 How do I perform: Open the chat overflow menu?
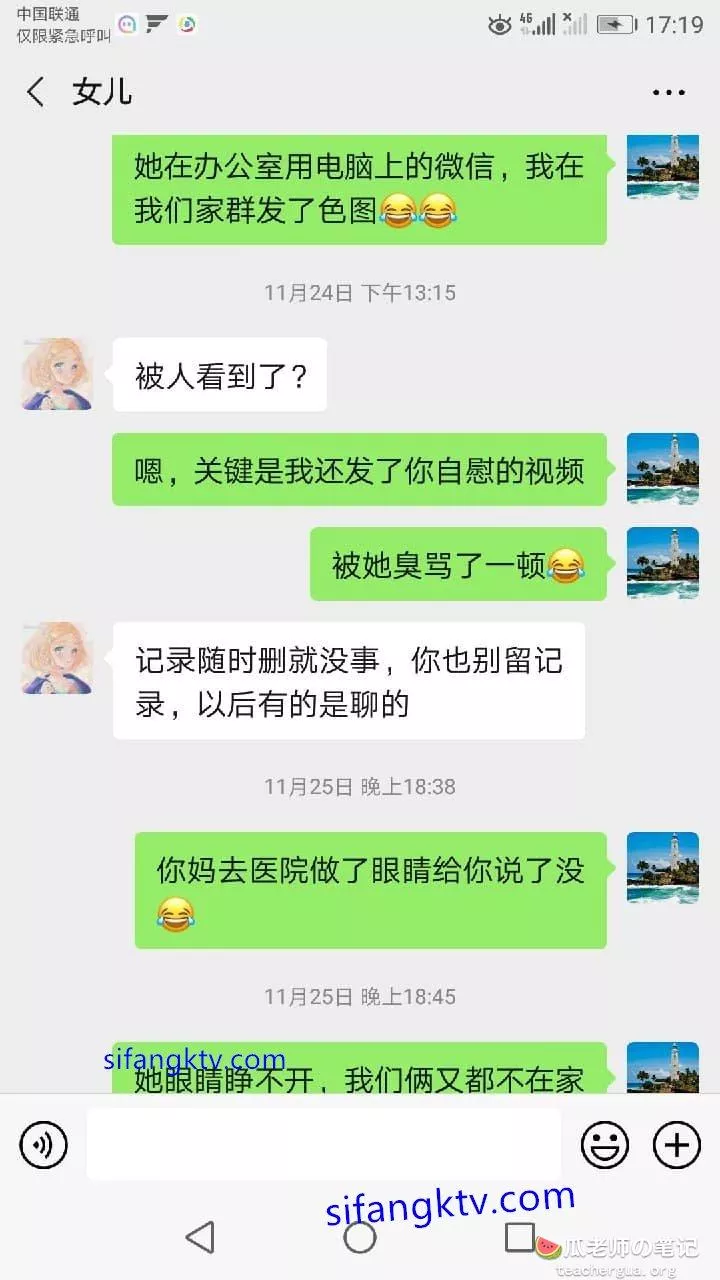668,93
